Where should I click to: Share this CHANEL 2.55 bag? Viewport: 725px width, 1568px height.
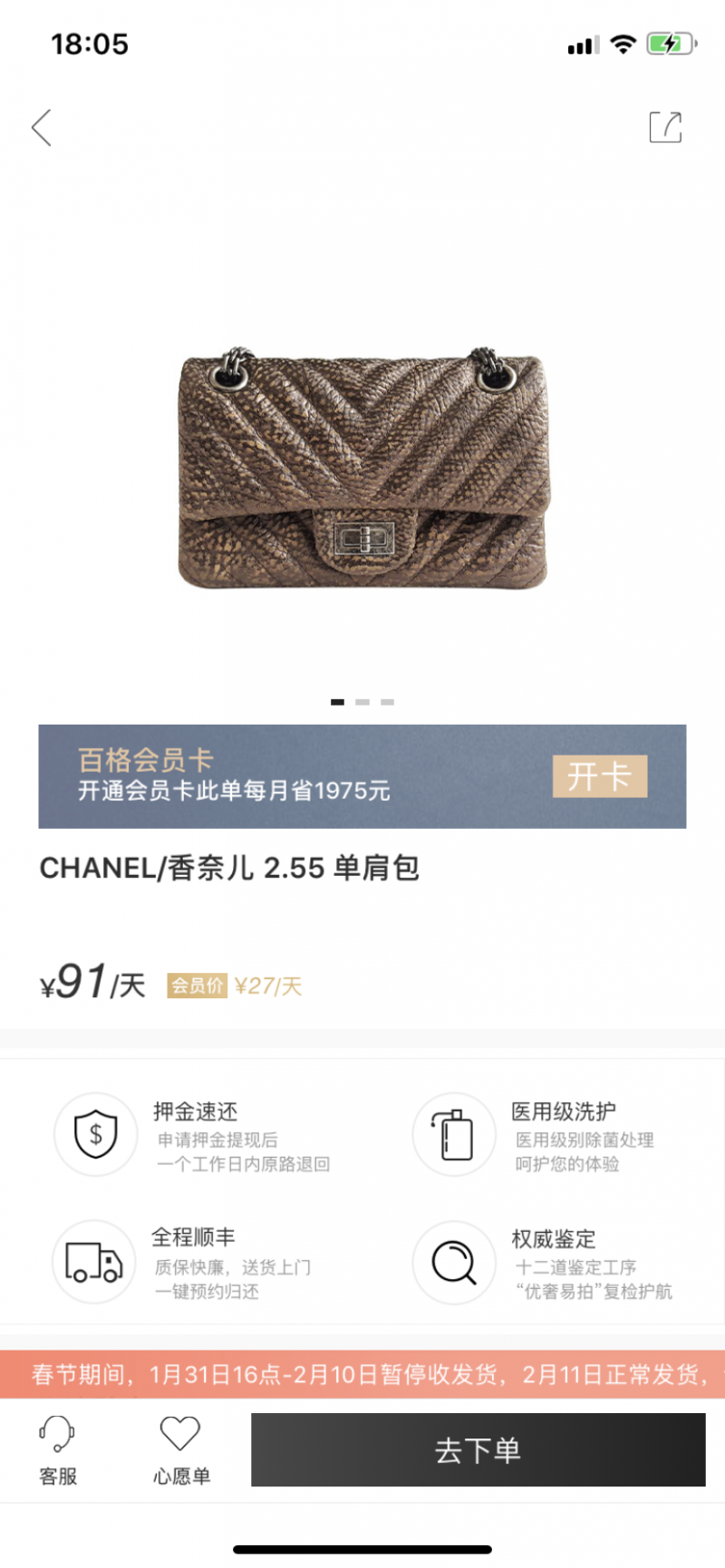(x=665, y=128)
